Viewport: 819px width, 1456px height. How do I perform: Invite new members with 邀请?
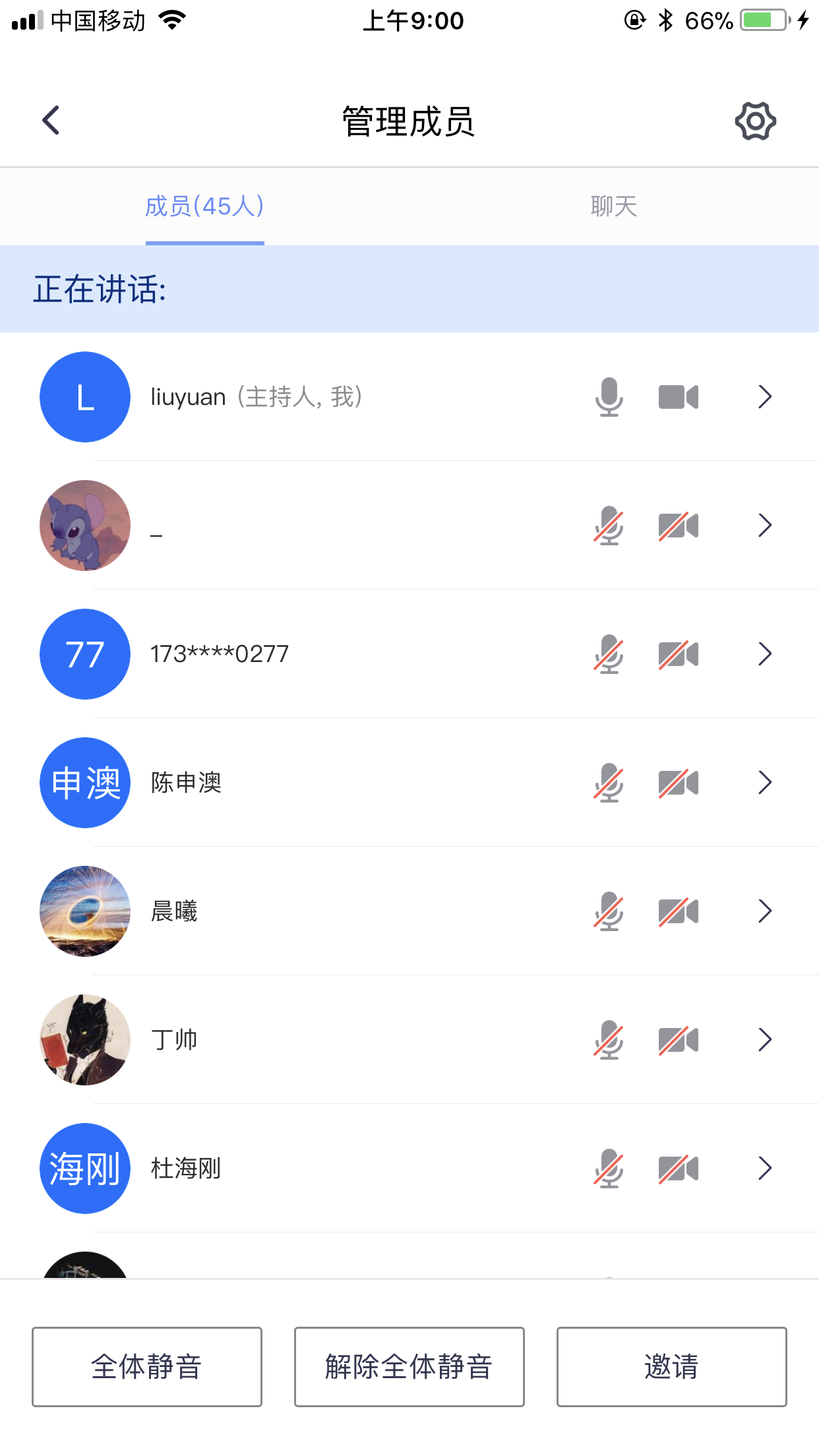click(671, 1366)
